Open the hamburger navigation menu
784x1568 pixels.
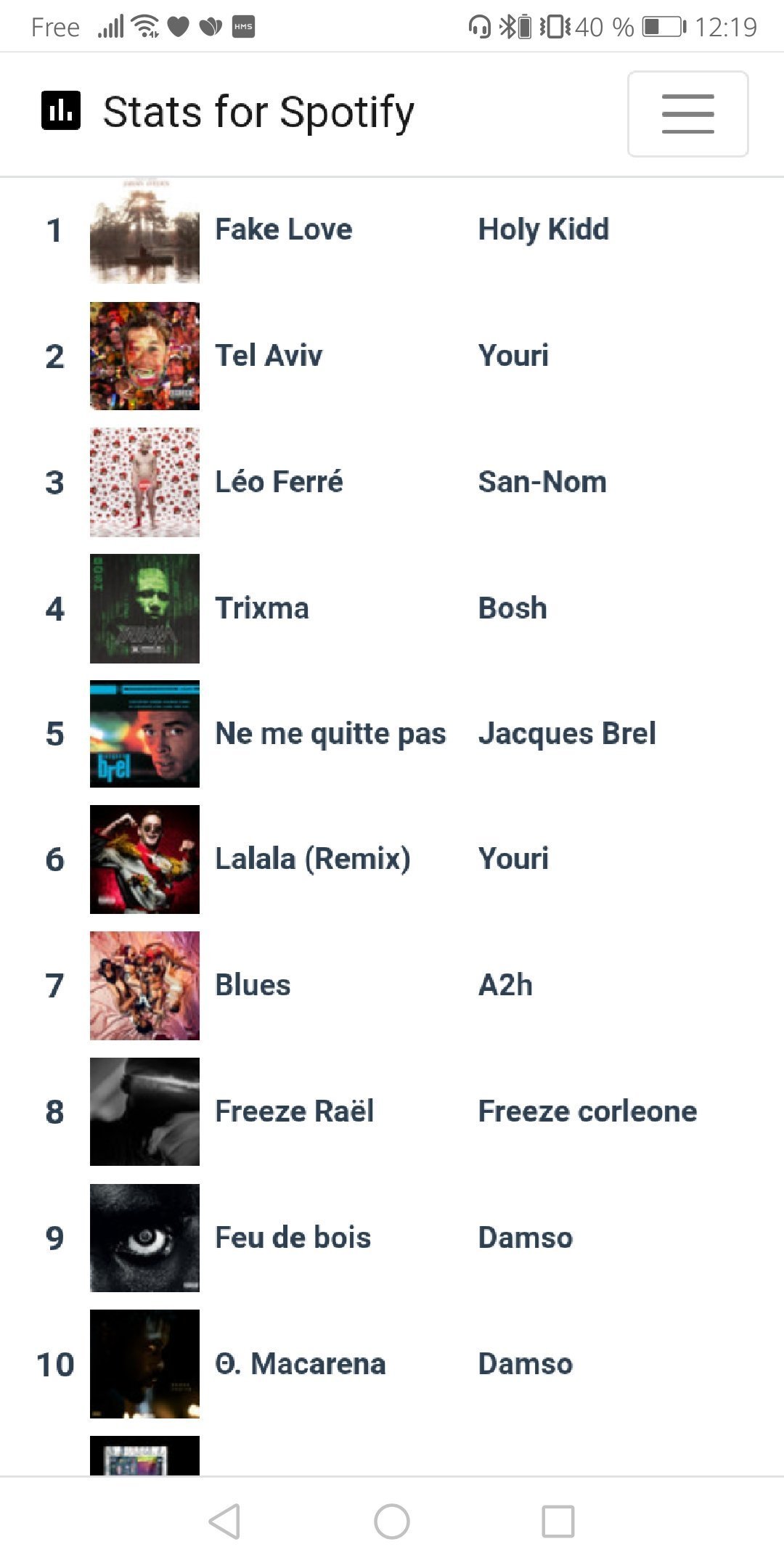[687, 114]
